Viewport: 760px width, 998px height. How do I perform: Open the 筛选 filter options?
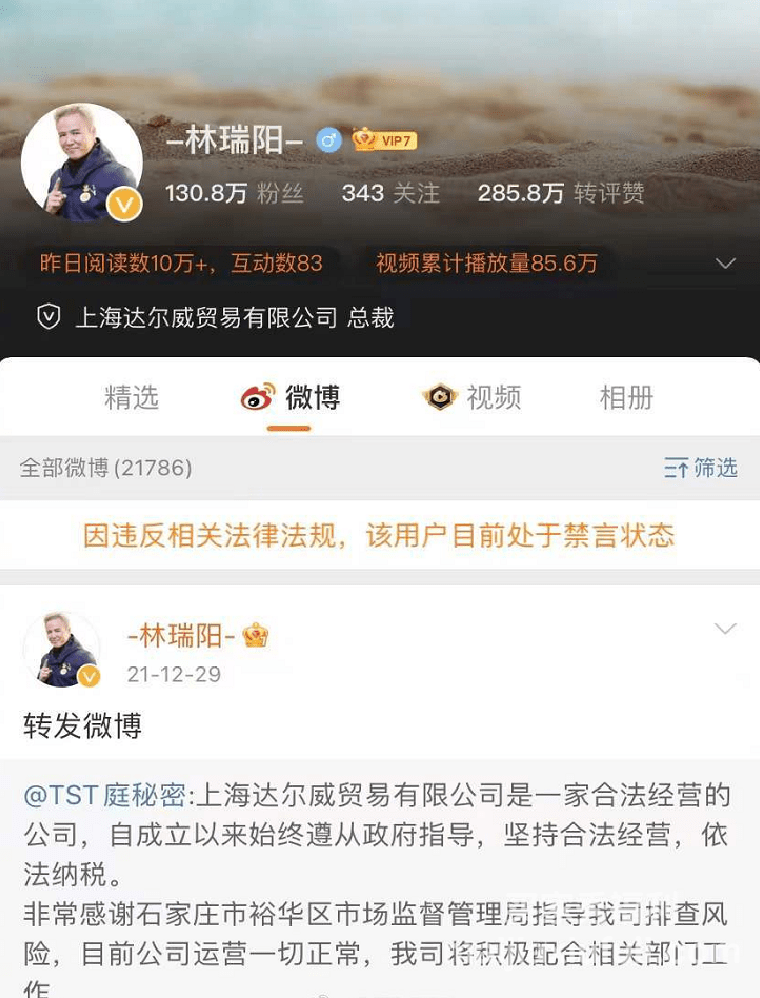[x=701, y=467]
